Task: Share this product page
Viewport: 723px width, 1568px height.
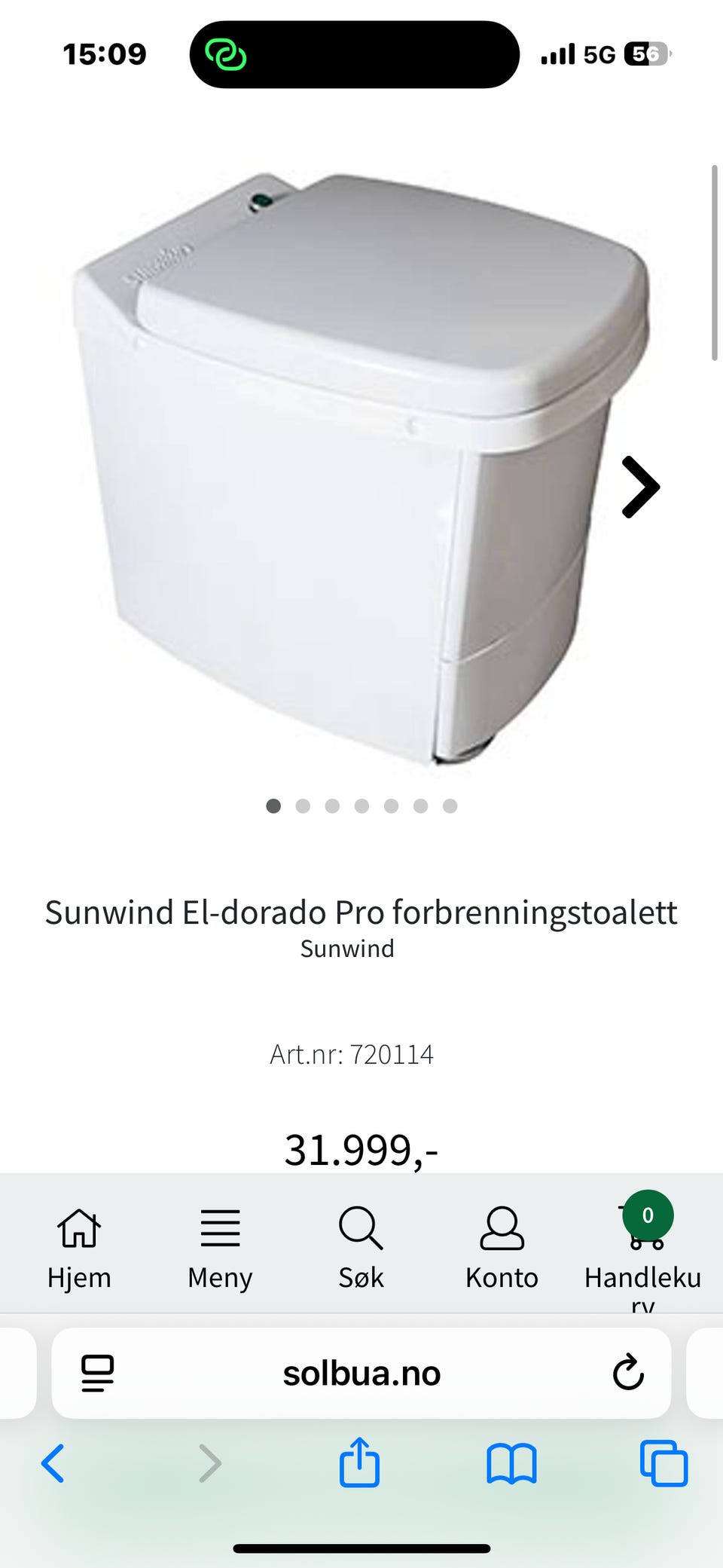Action: point(359,1463)
